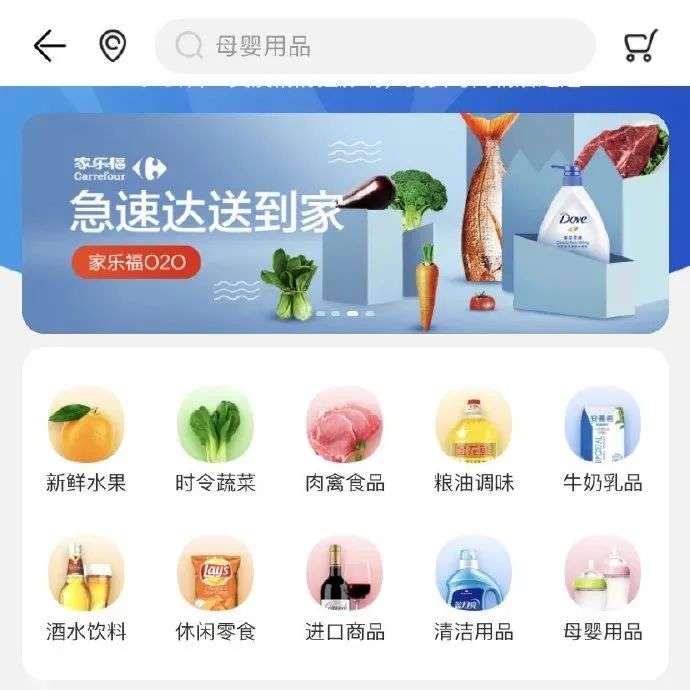Tap the 母婴用品 search box
This screenshot has height=690, width=690.
(x=375, y=46)
